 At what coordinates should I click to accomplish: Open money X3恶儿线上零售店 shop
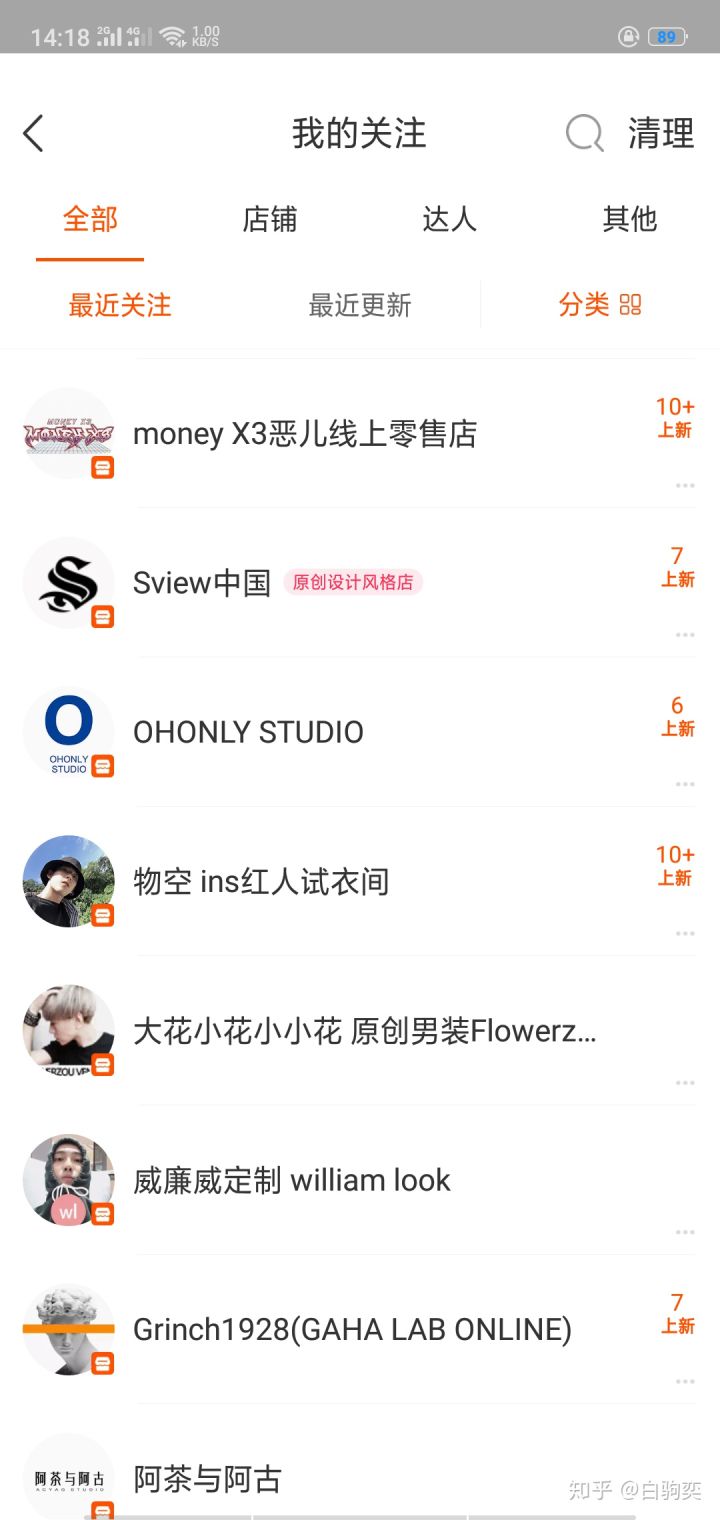(x=305, y=434)
